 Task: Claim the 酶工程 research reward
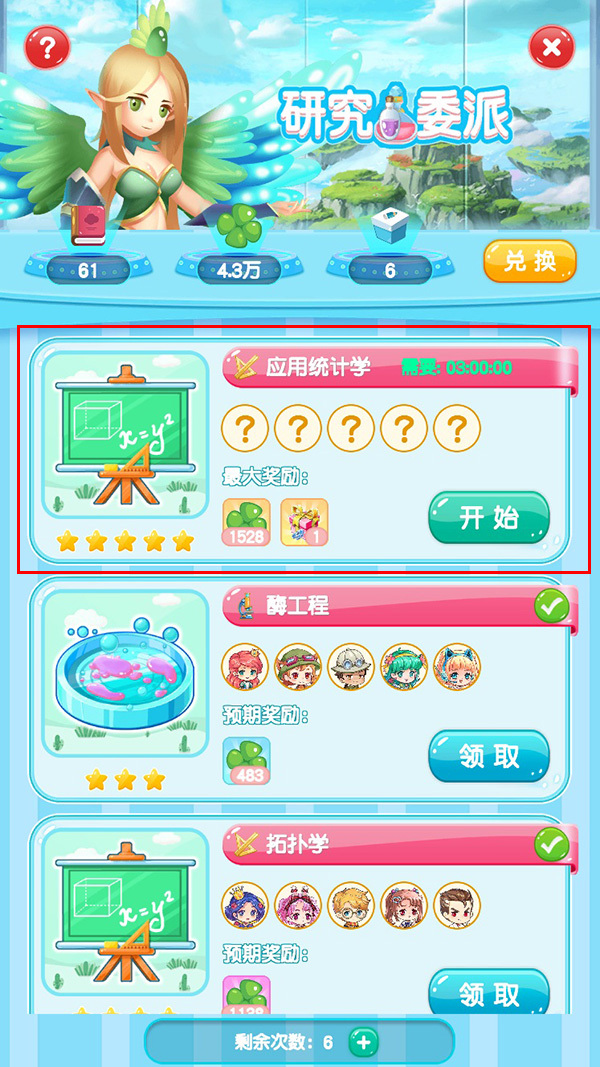489,757
